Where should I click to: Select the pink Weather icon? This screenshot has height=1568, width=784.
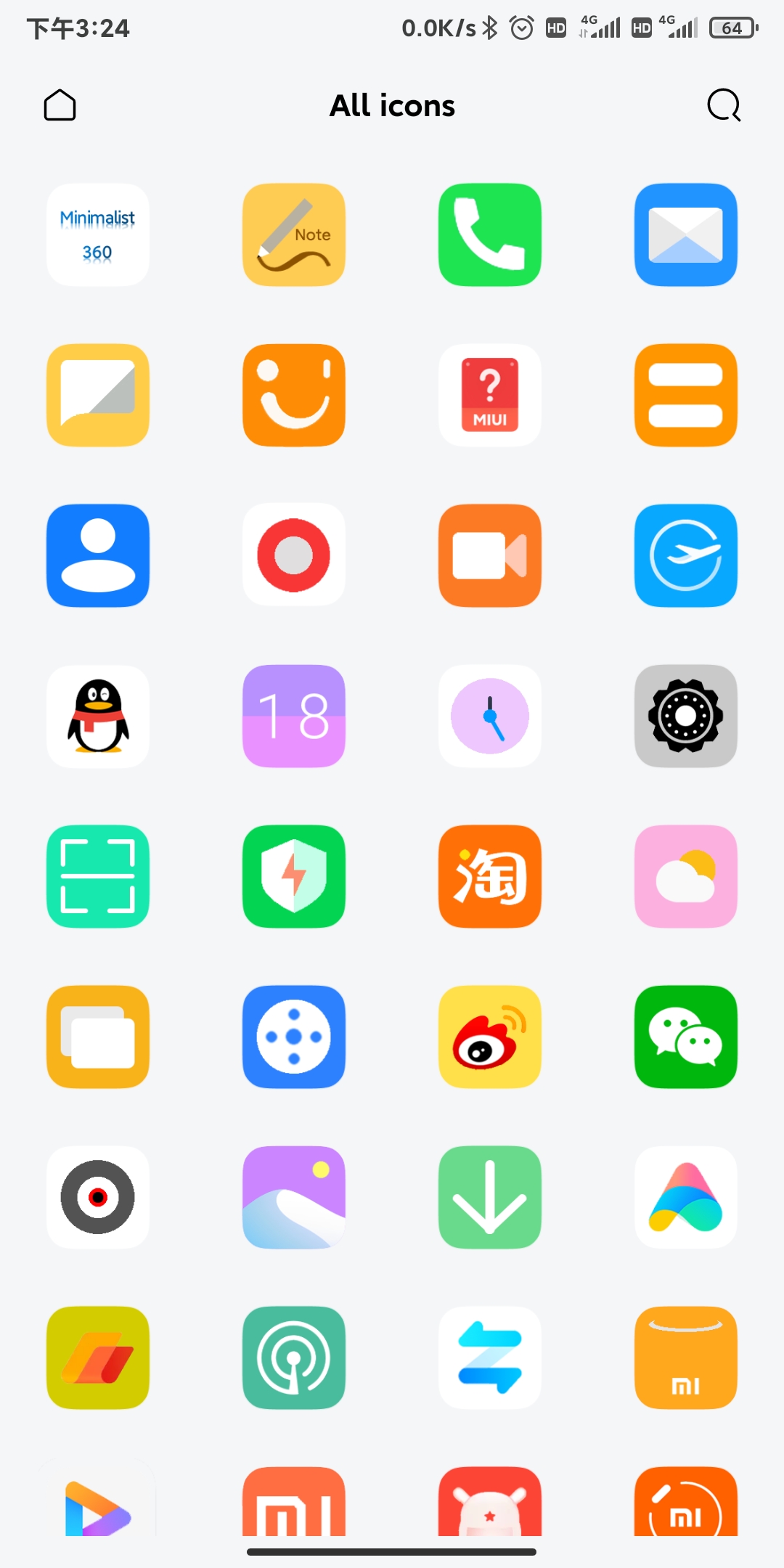pyautogui.click(x=685, y=876)
